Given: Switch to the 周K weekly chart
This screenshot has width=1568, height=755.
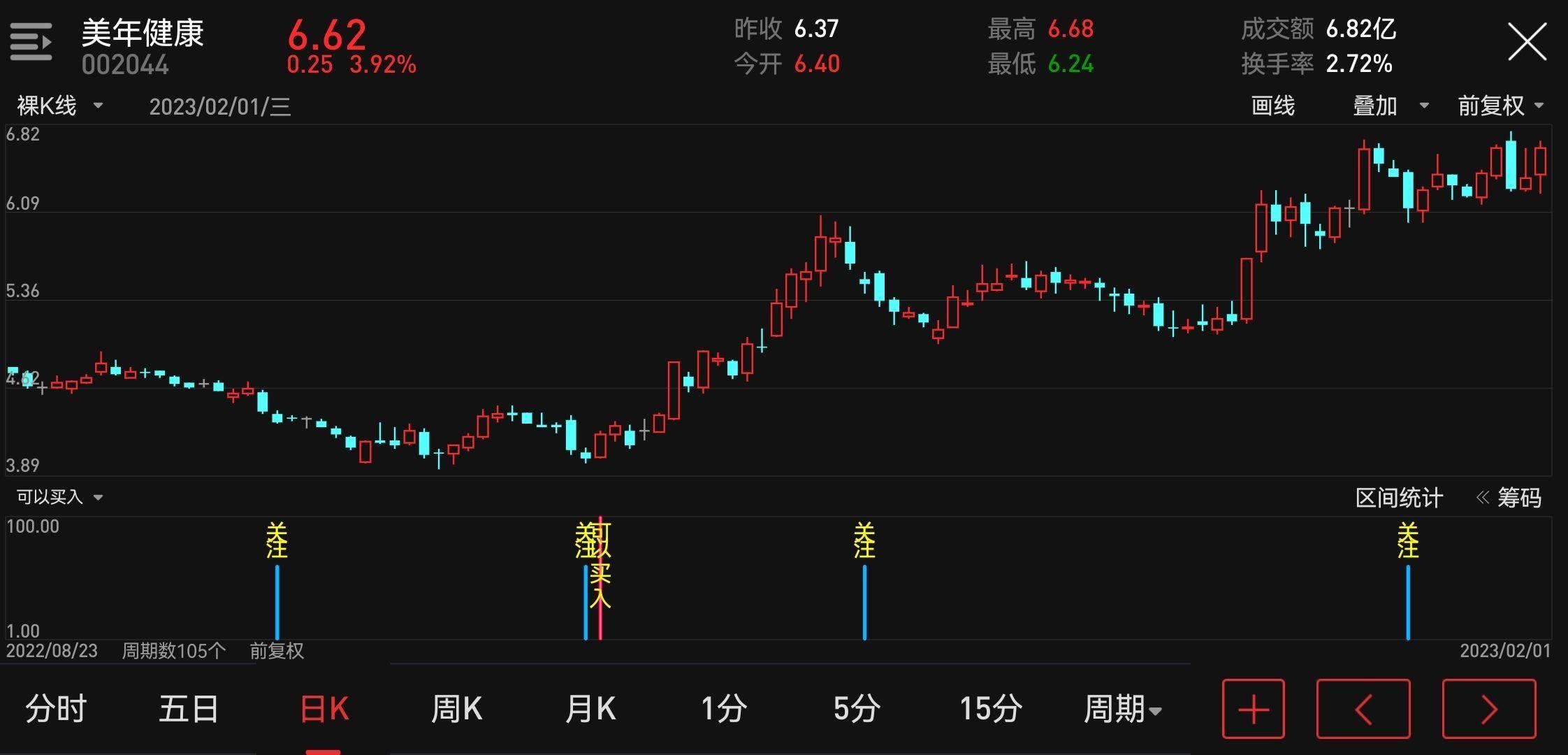Looking at the screenshot, I should click(x=456, y=709).
